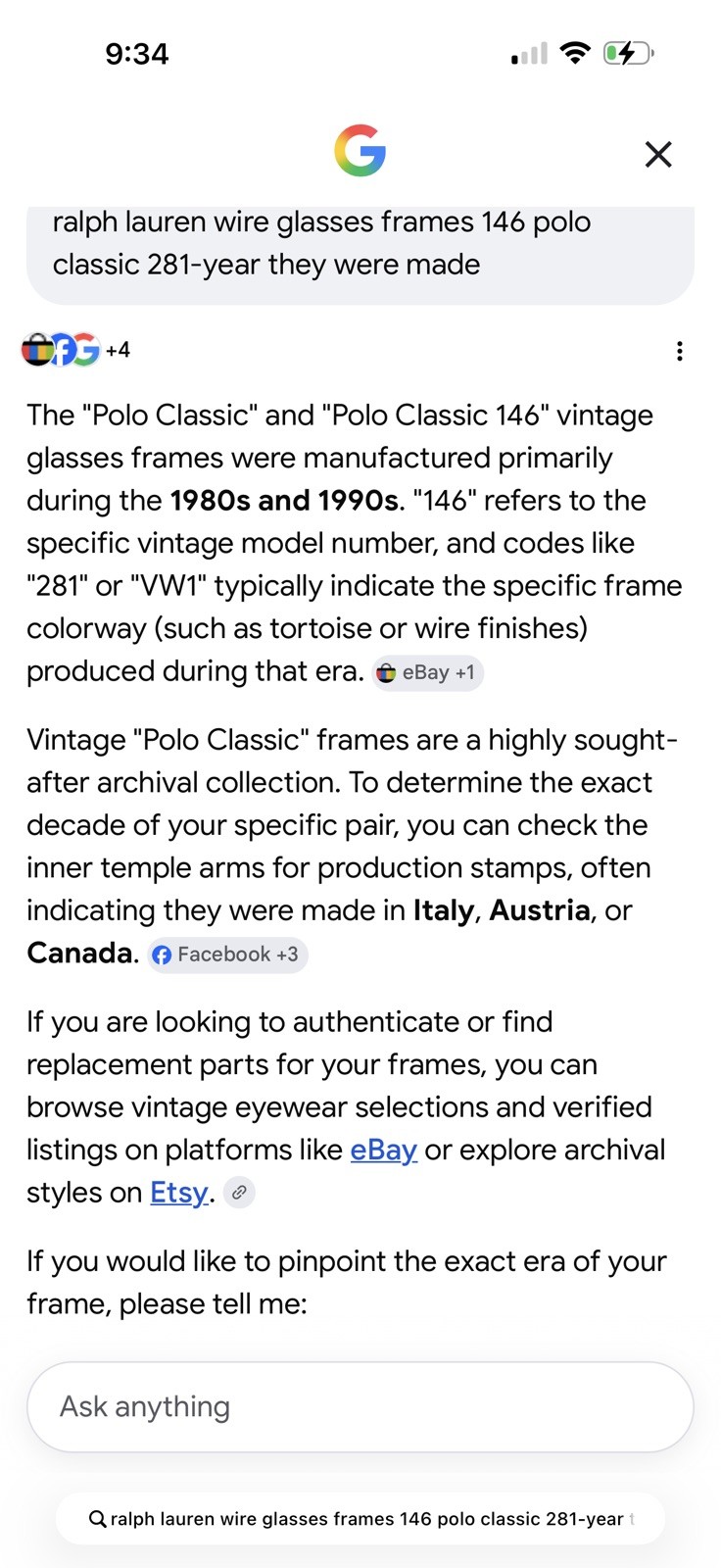Open the +4 sources icon cluster

pos(76,350)
